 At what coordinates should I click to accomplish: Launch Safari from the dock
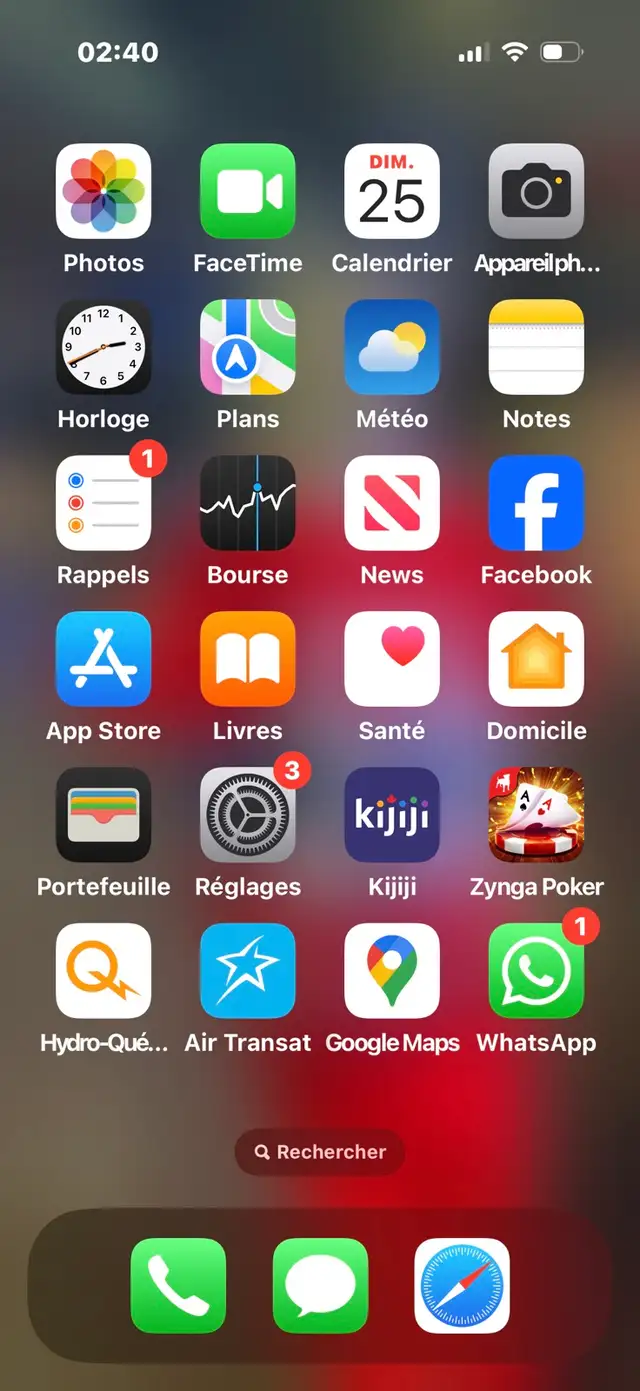[462, 1286]
